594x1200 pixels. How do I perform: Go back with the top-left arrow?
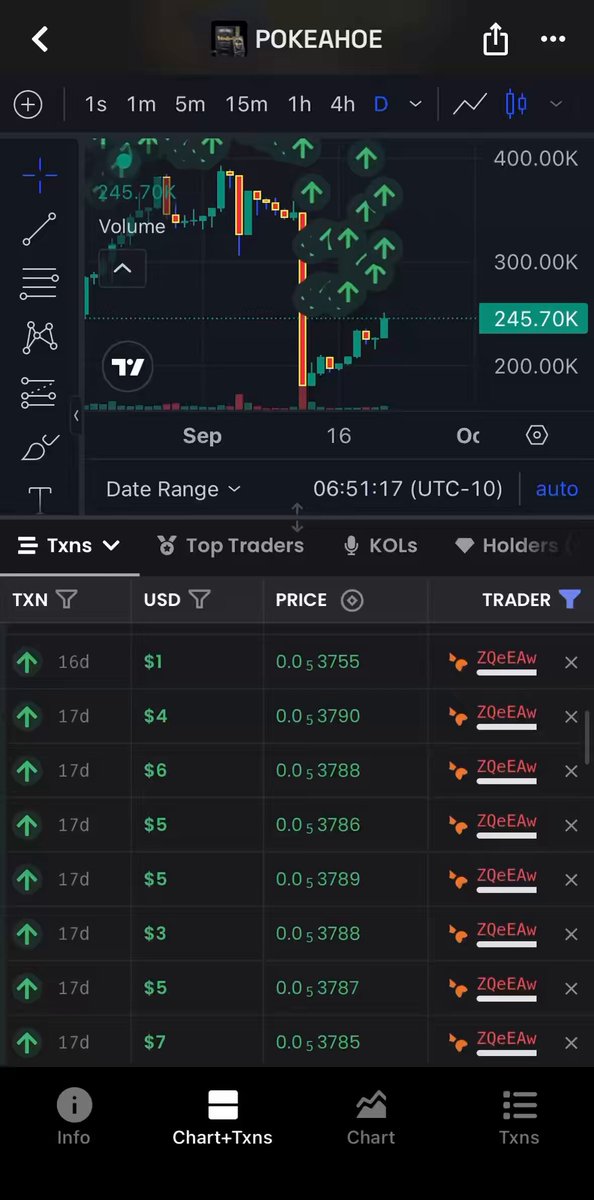(x=40, y=40)
